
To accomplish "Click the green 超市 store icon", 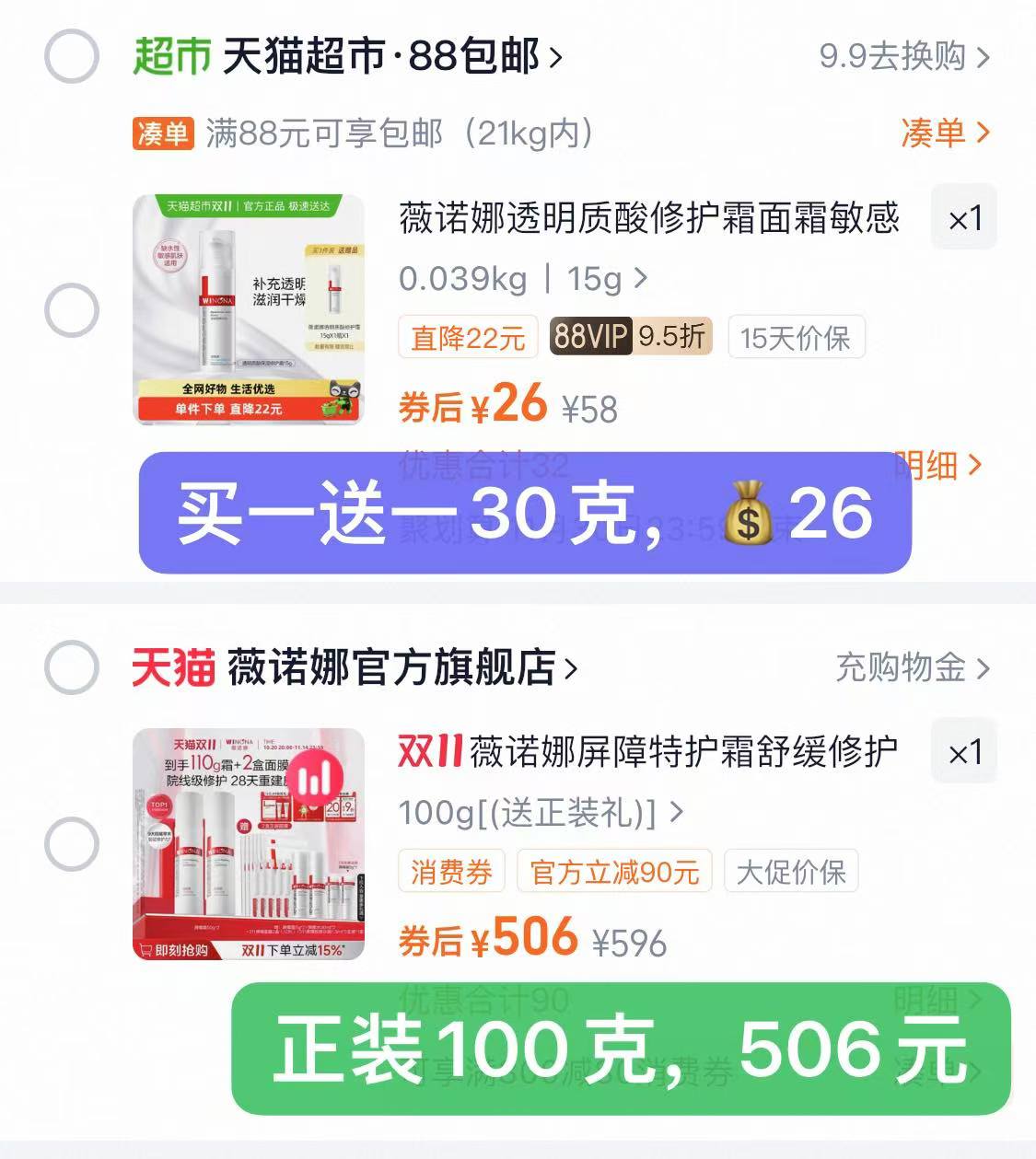I will coord(170,57).
